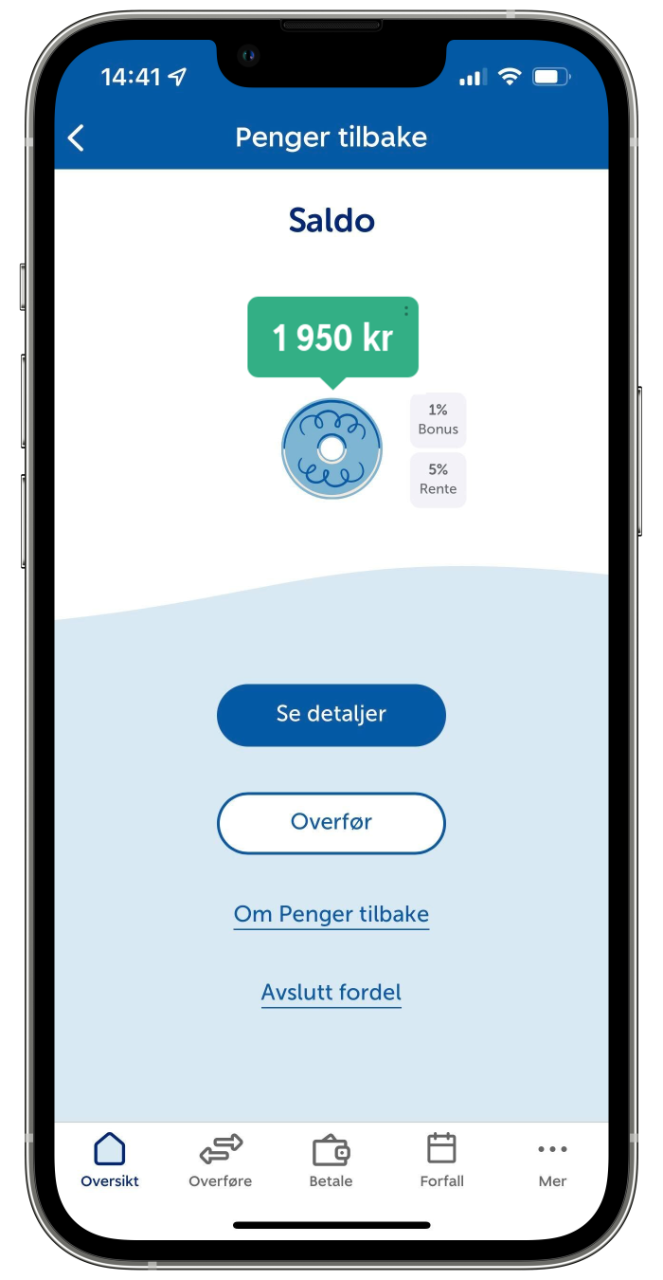Tap the Se detaljer button

(x=331, y=715)
